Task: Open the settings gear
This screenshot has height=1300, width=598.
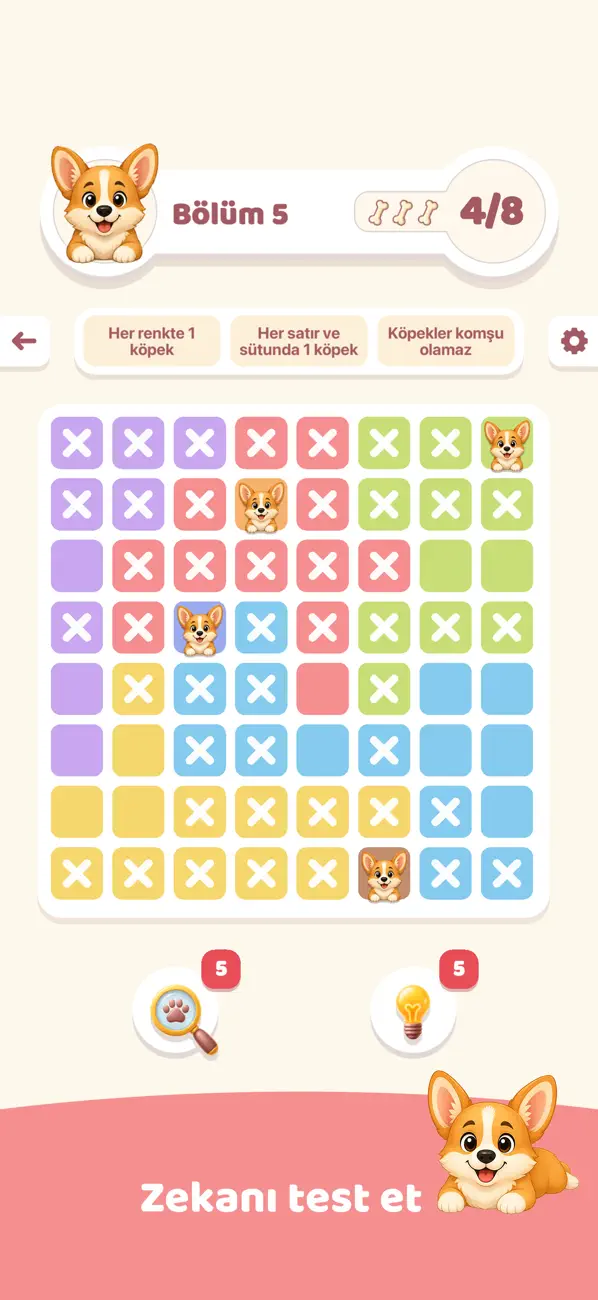Action: pyautogui.click(x=574, y=342)
